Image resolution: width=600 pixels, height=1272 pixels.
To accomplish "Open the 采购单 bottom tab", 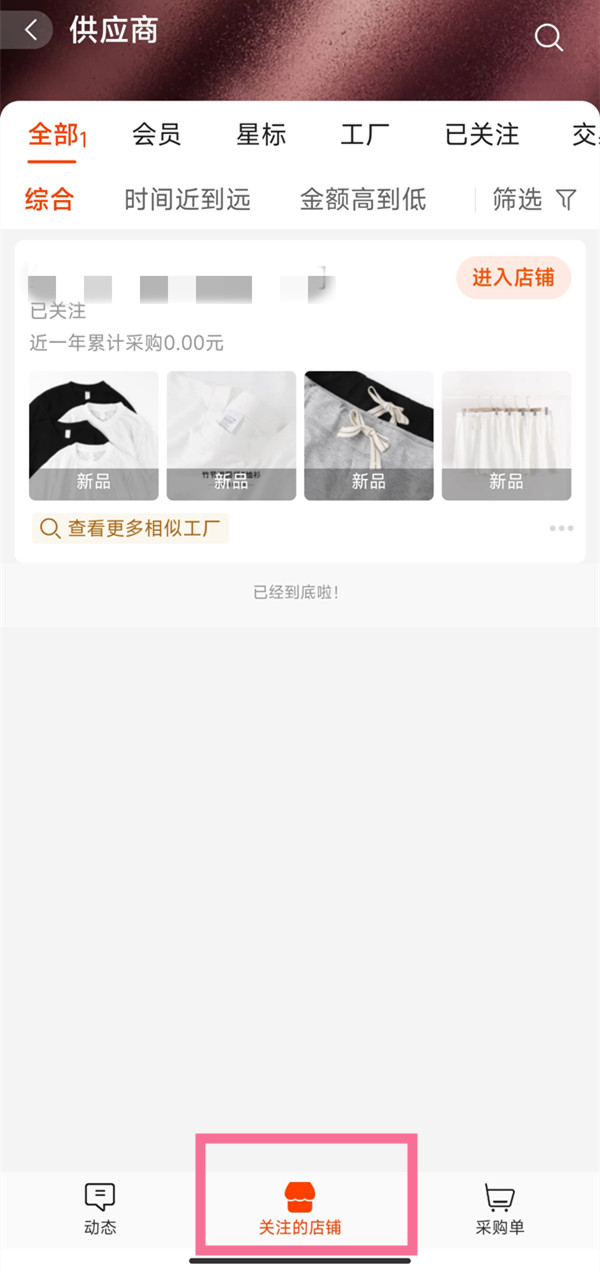I will [499, 1208].
